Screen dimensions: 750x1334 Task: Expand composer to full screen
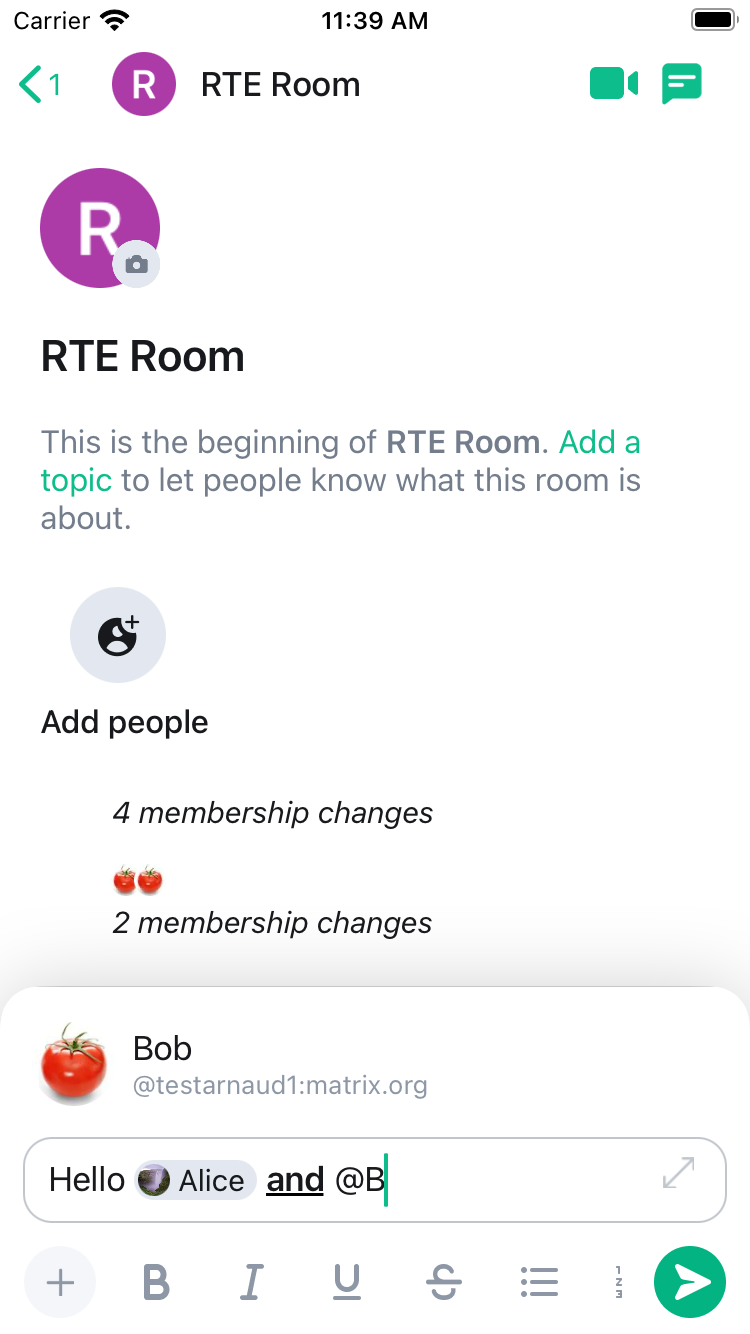[679, 1173]
